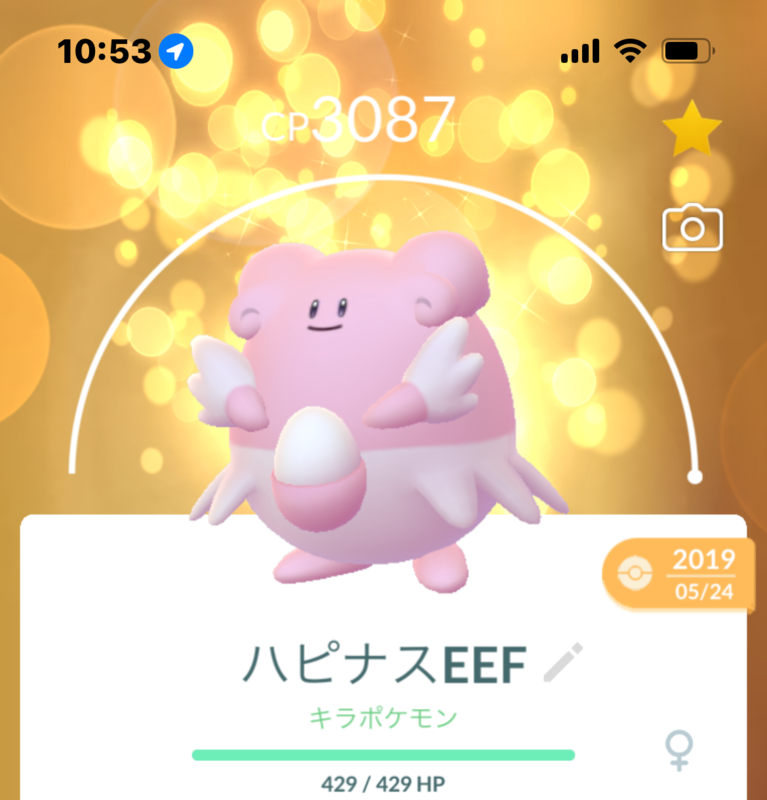Toggle the favorite star for this Pokémon
The height and width of the screenshot is (800, 767).
(x=691, y=129)
